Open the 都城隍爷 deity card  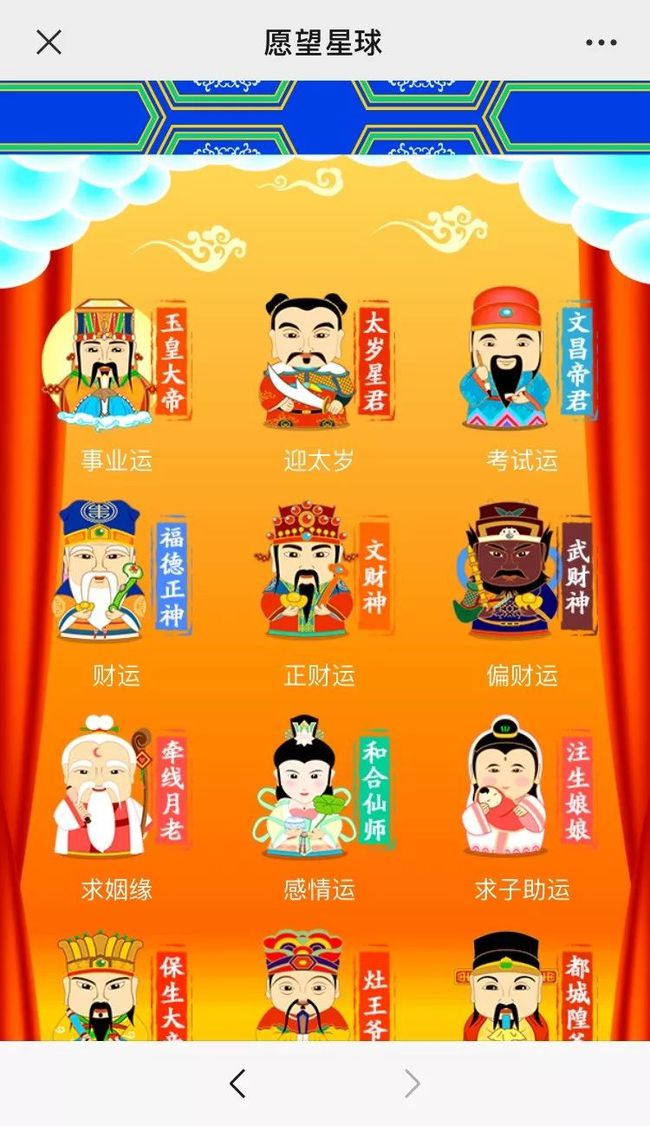pos(524,985)
